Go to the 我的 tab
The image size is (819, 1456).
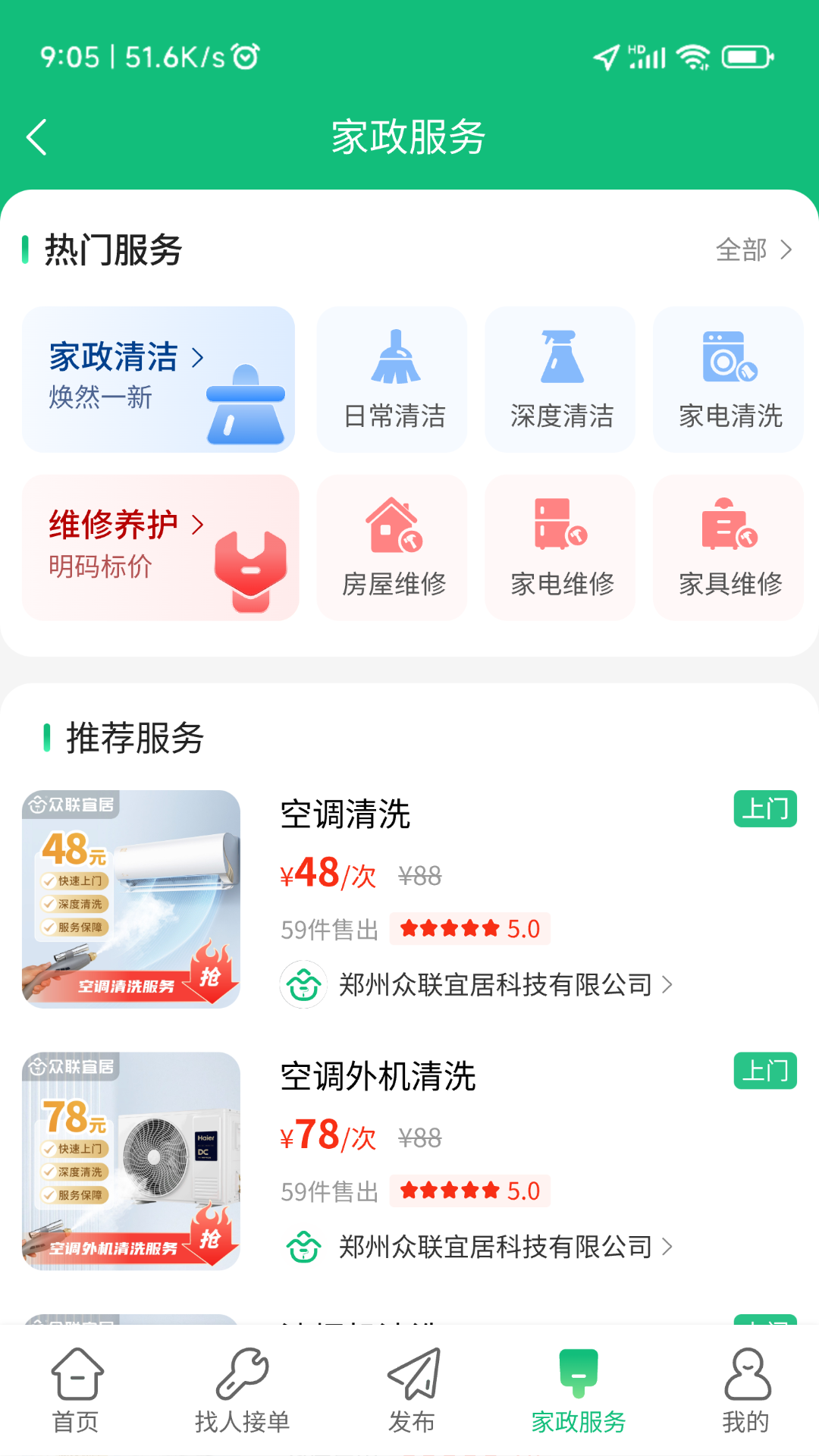[745, 1391]
